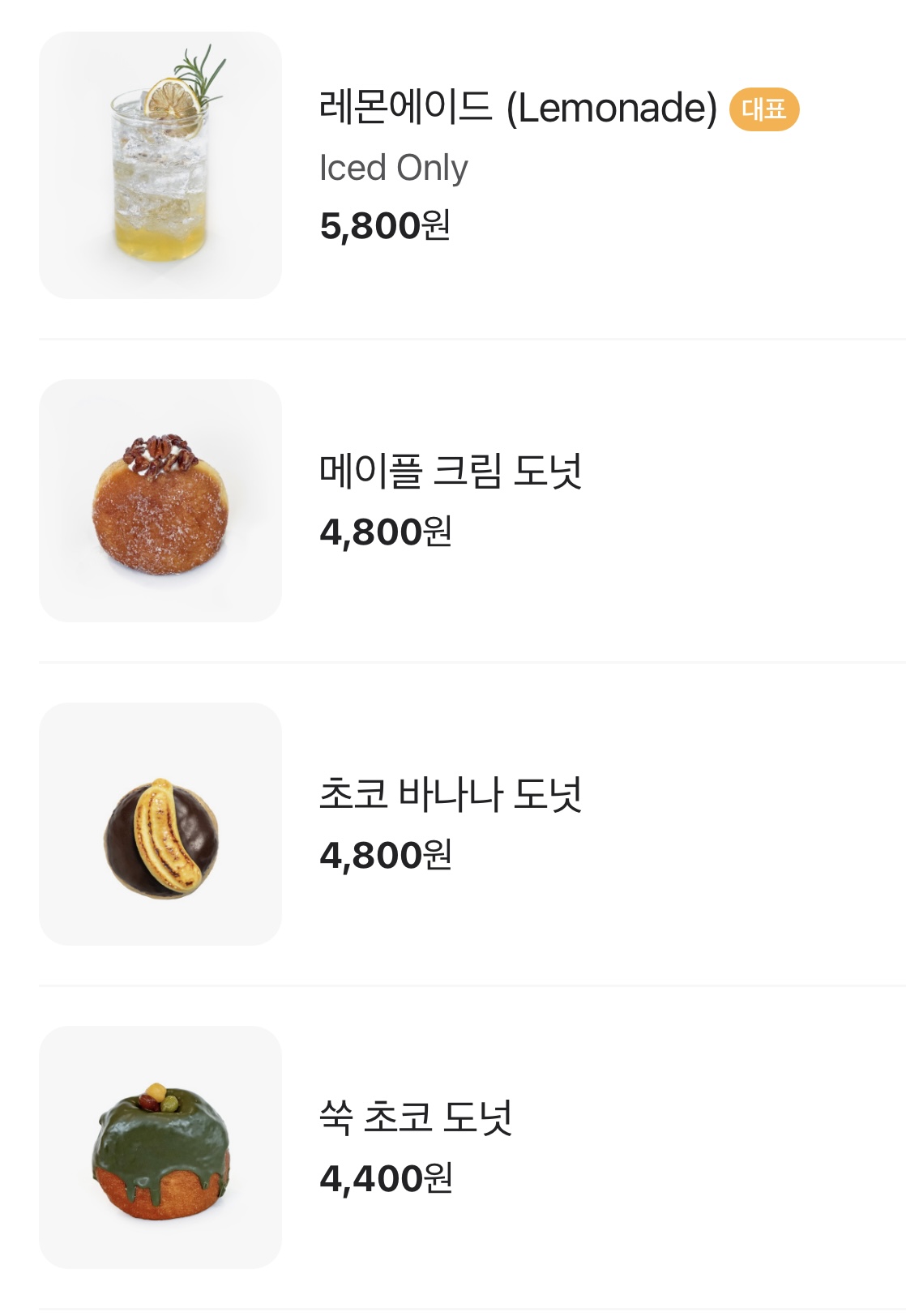The height and width of the screenshot is (1316, 906).
Task: Open the 레몬에이드 (Lemonade) menu item
Action: click(518, 108)
